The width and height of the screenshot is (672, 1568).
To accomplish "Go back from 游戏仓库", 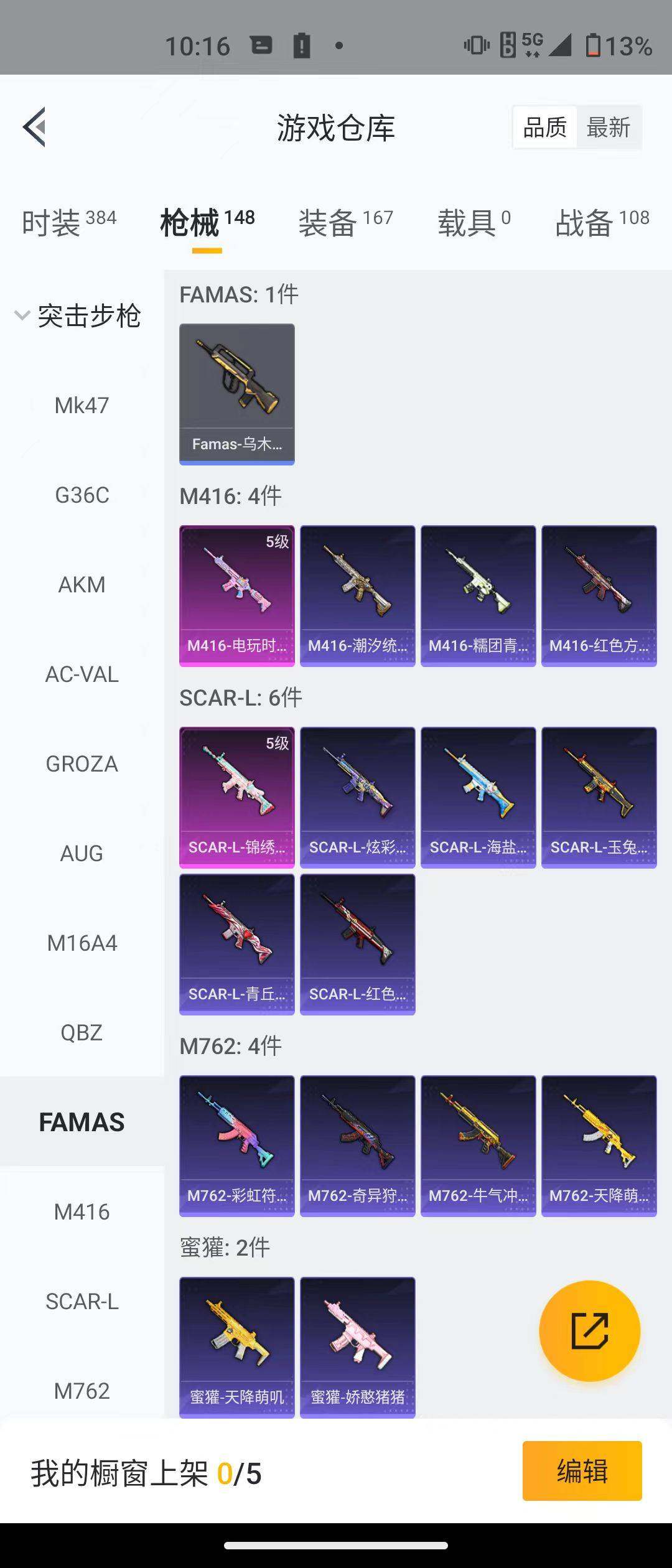I will pyautogui.click(x=35, y=128).
